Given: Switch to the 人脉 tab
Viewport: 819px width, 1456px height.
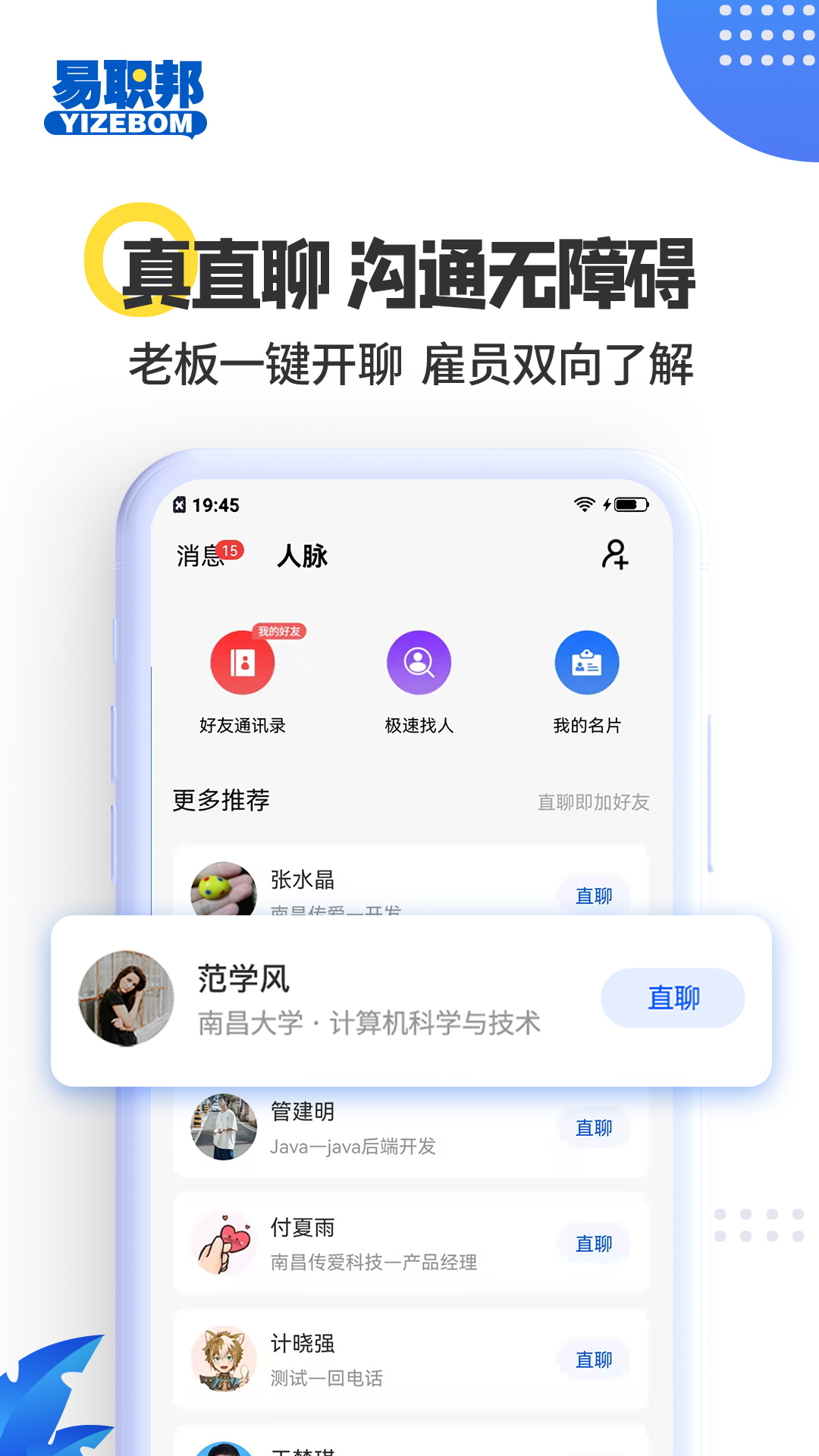Looking at the screenshot, I should 303,557.
